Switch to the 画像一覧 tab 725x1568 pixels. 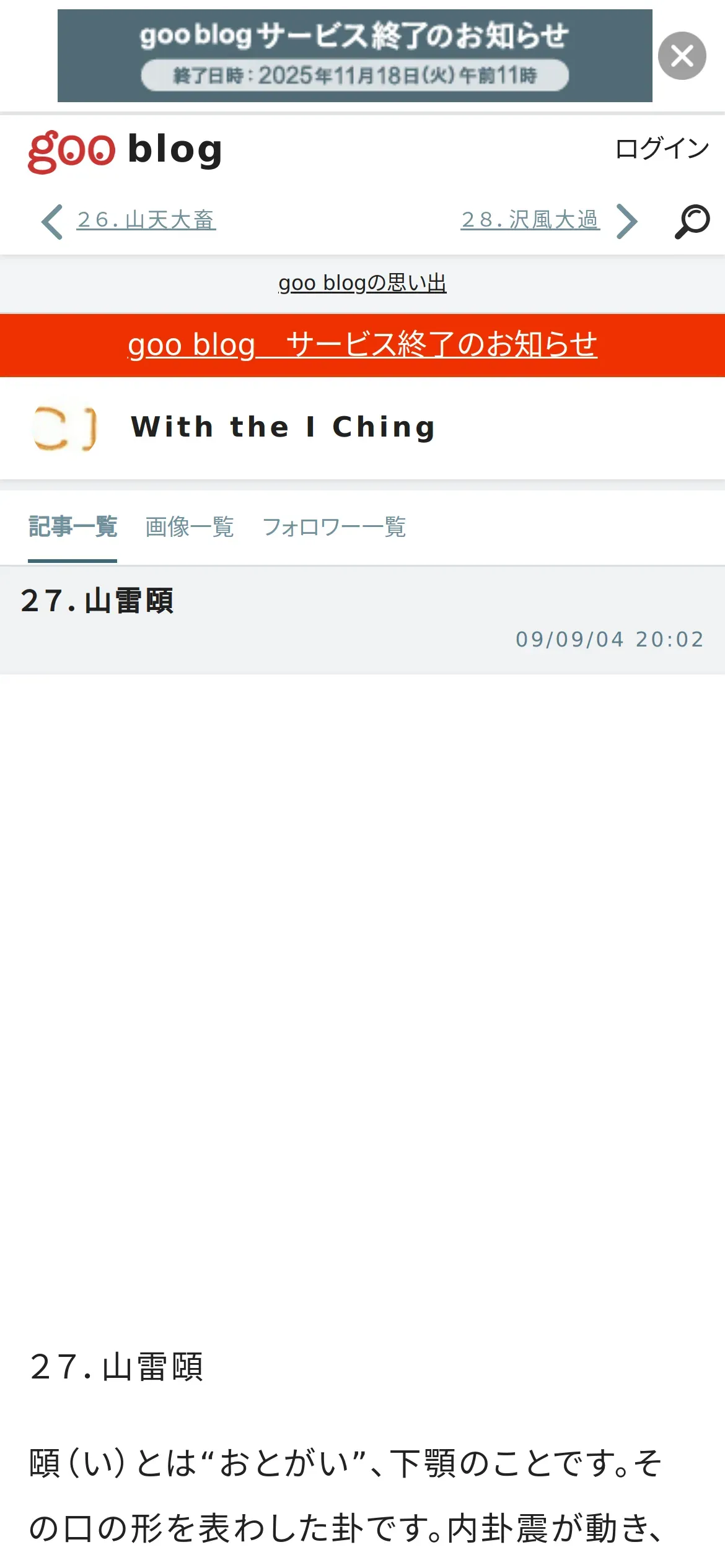tap(190, 527)
